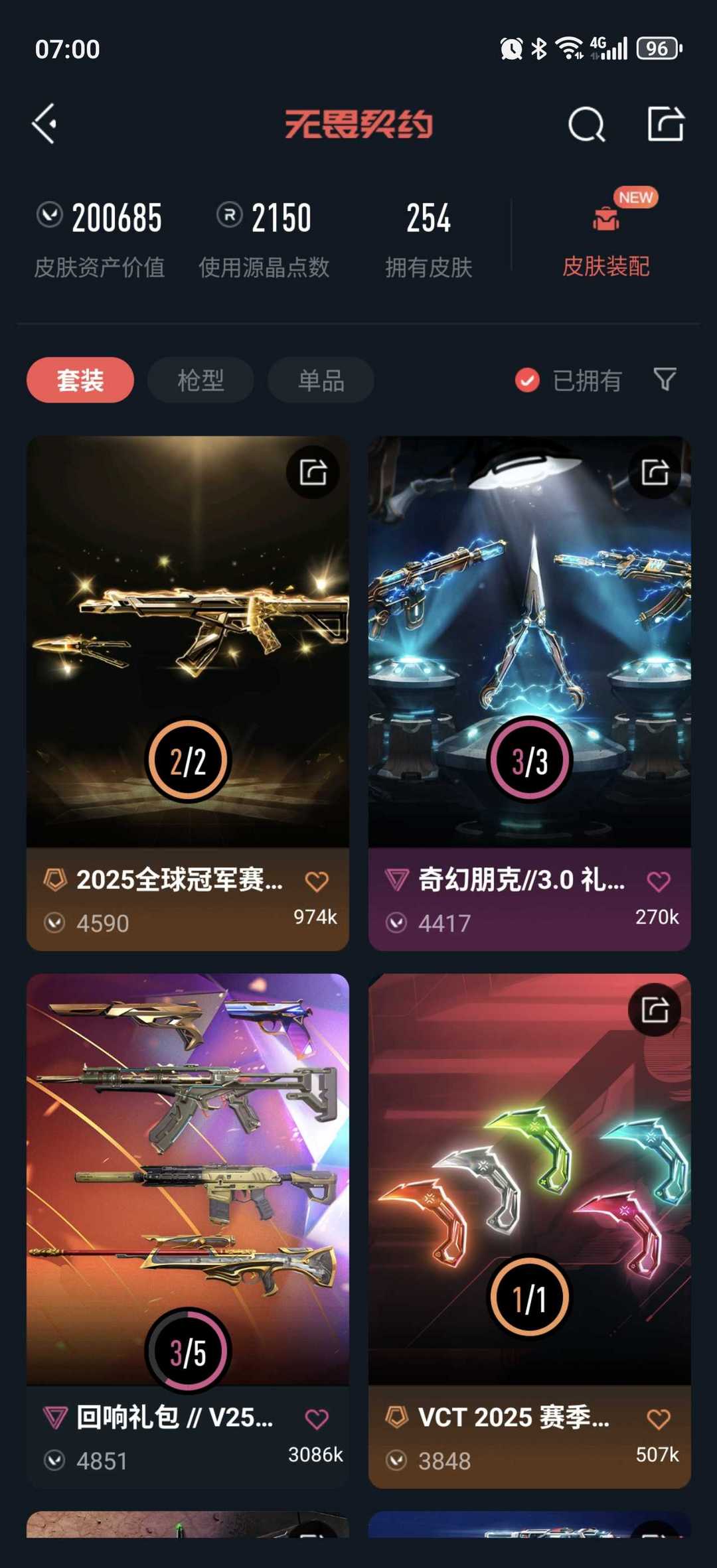Select the 套装 filter chip

79,380
